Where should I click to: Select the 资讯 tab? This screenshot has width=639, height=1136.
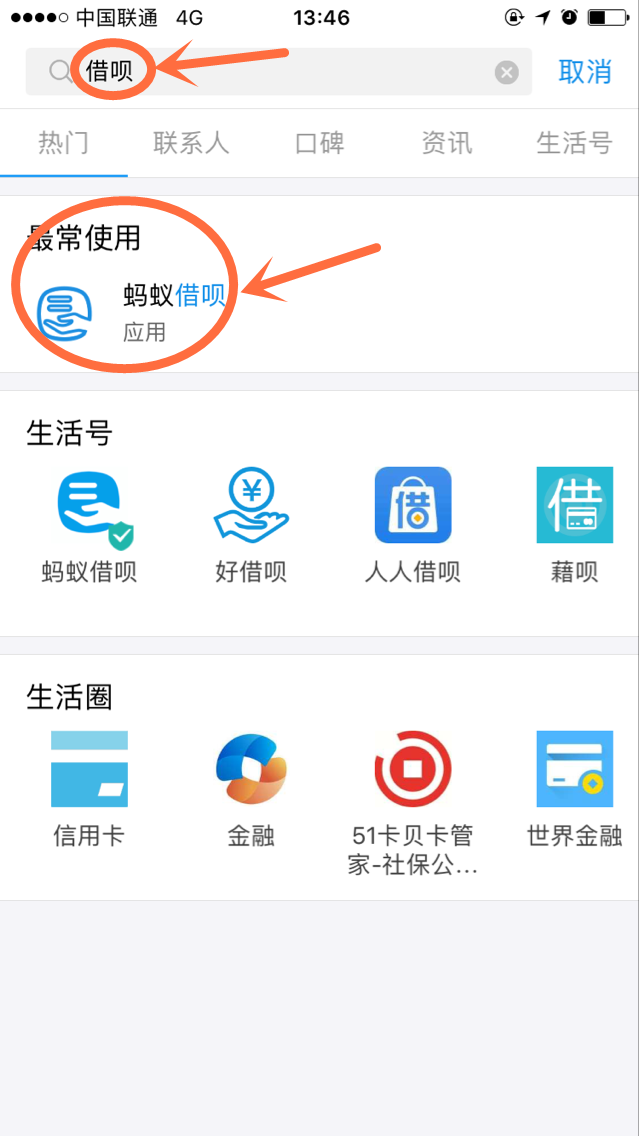pyautogui.click(x=447, y=143)
